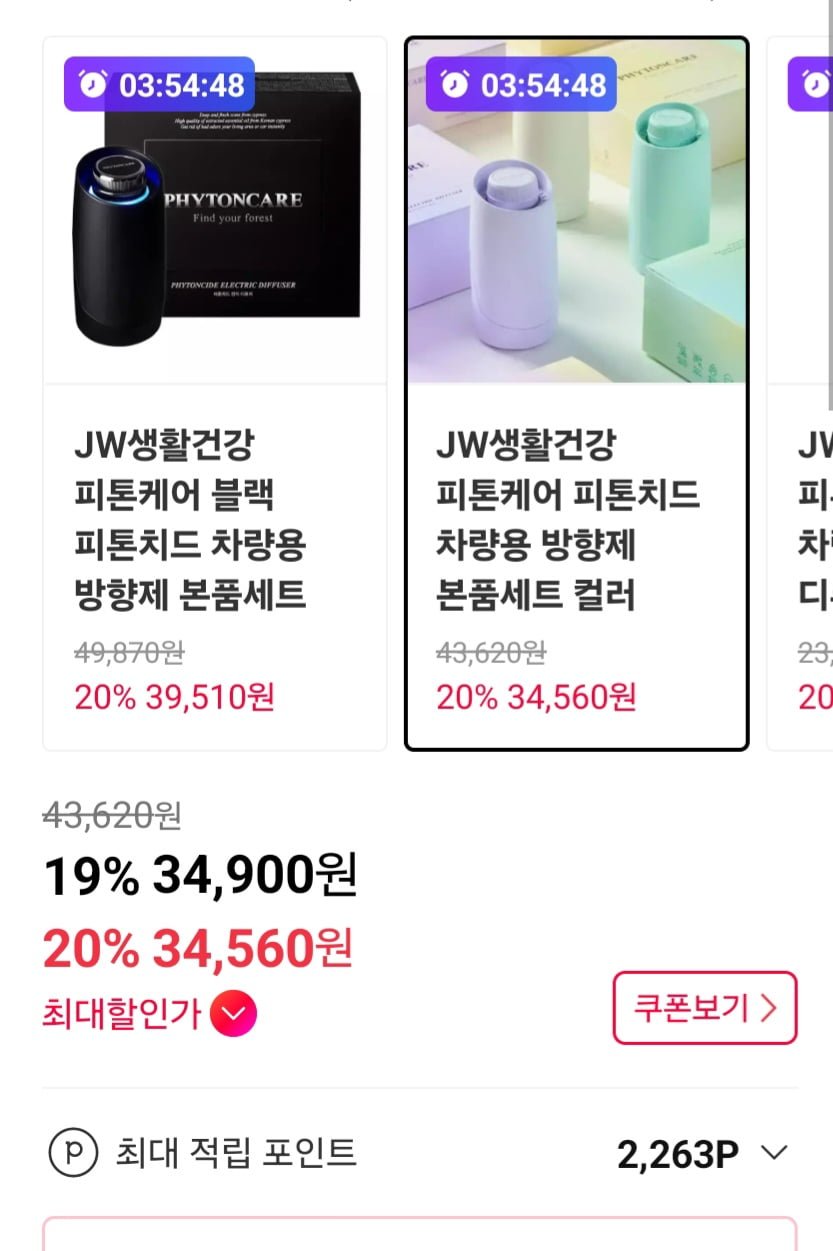
Task: Open the black Phytoncare diffuser product card
Action: [x=214, y=393]
